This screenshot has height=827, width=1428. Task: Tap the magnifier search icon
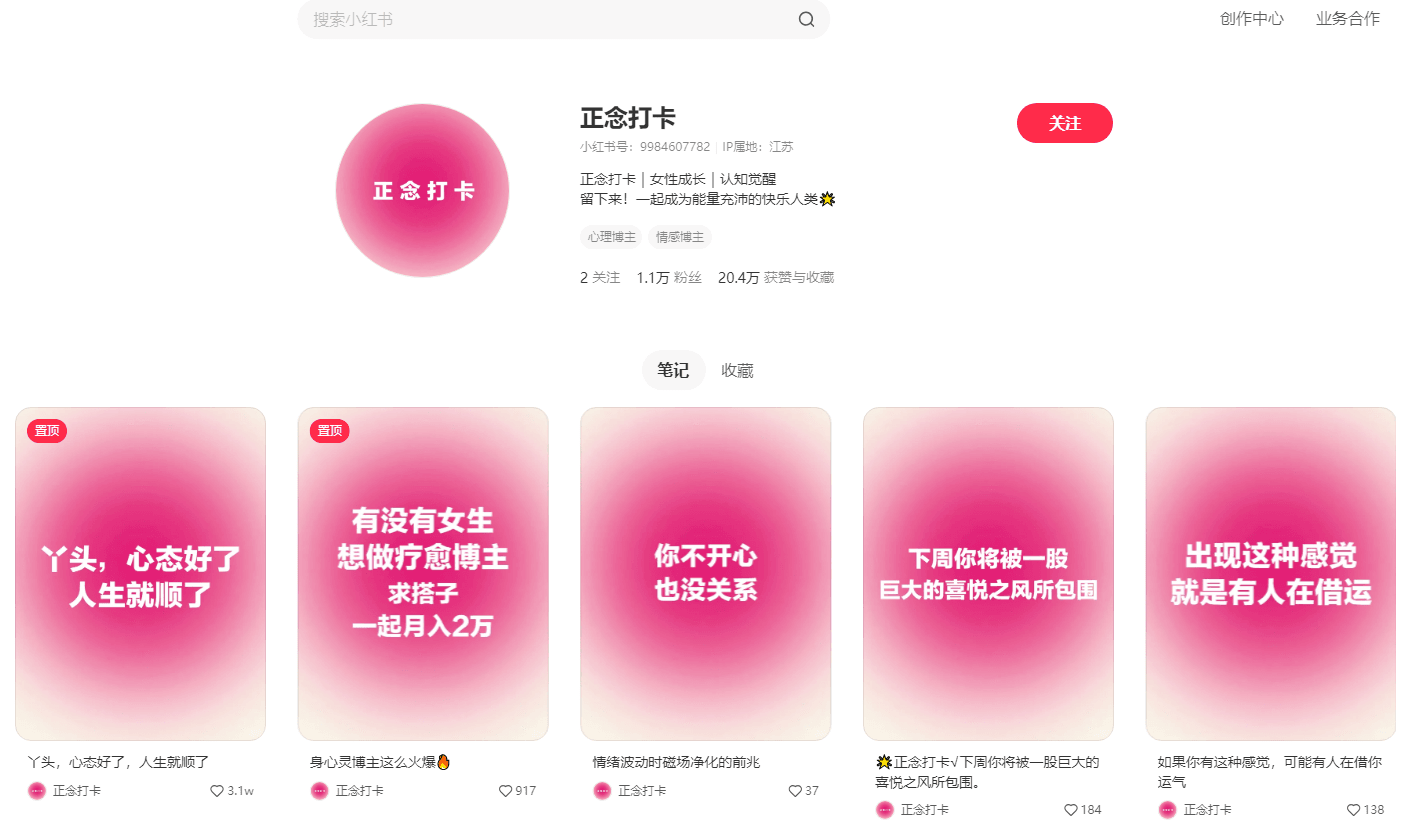(x=806, y=19)
